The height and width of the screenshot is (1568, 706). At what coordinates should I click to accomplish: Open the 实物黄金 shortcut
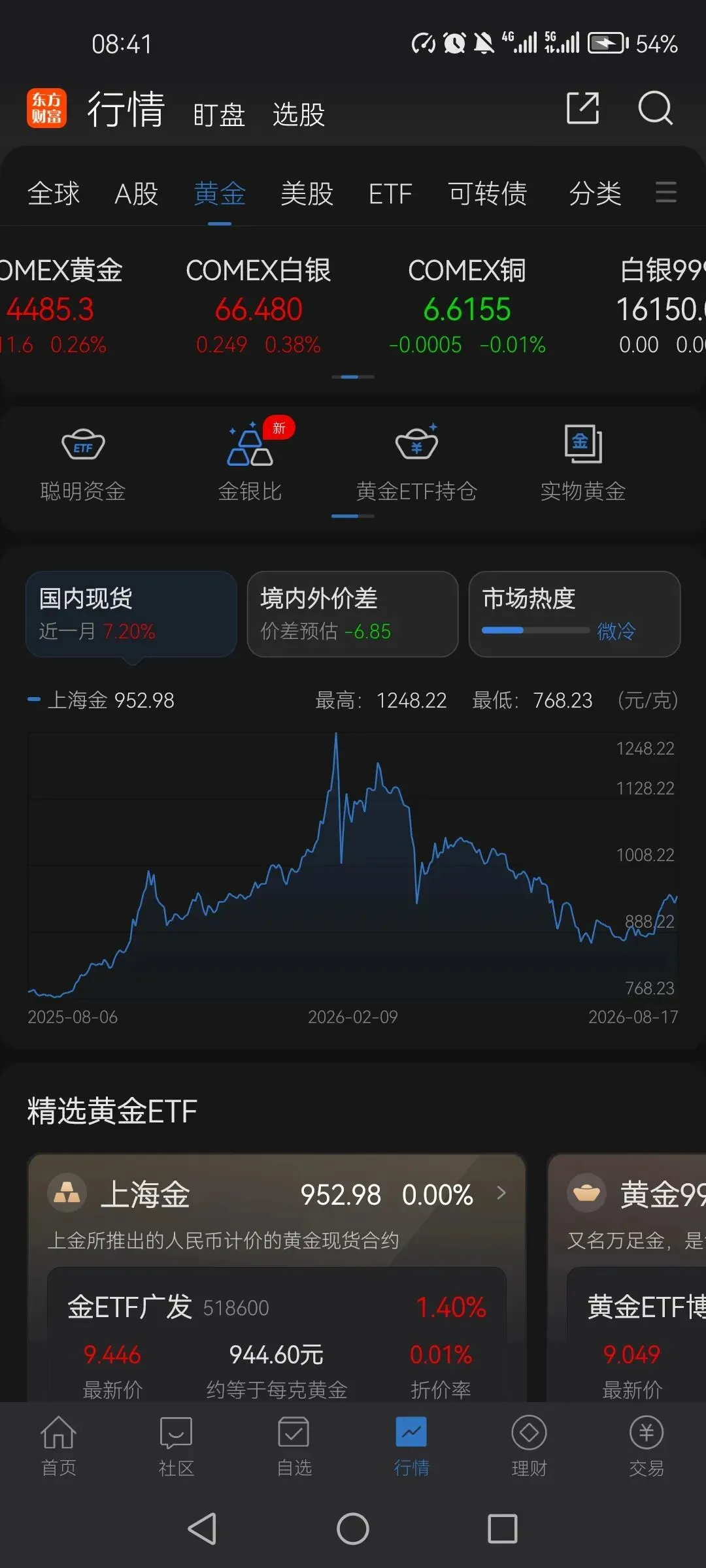(583, 463)
